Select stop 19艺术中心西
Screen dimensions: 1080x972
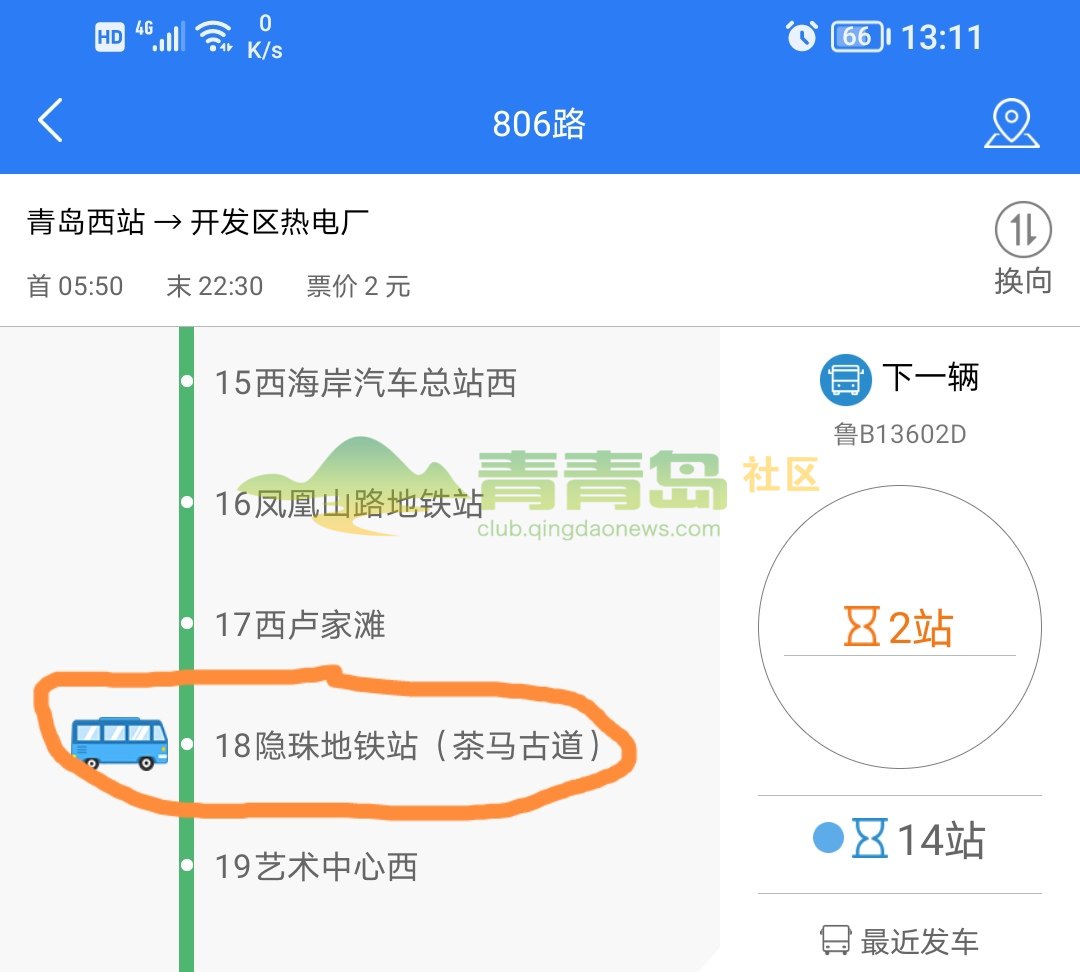tap(316, 867)
